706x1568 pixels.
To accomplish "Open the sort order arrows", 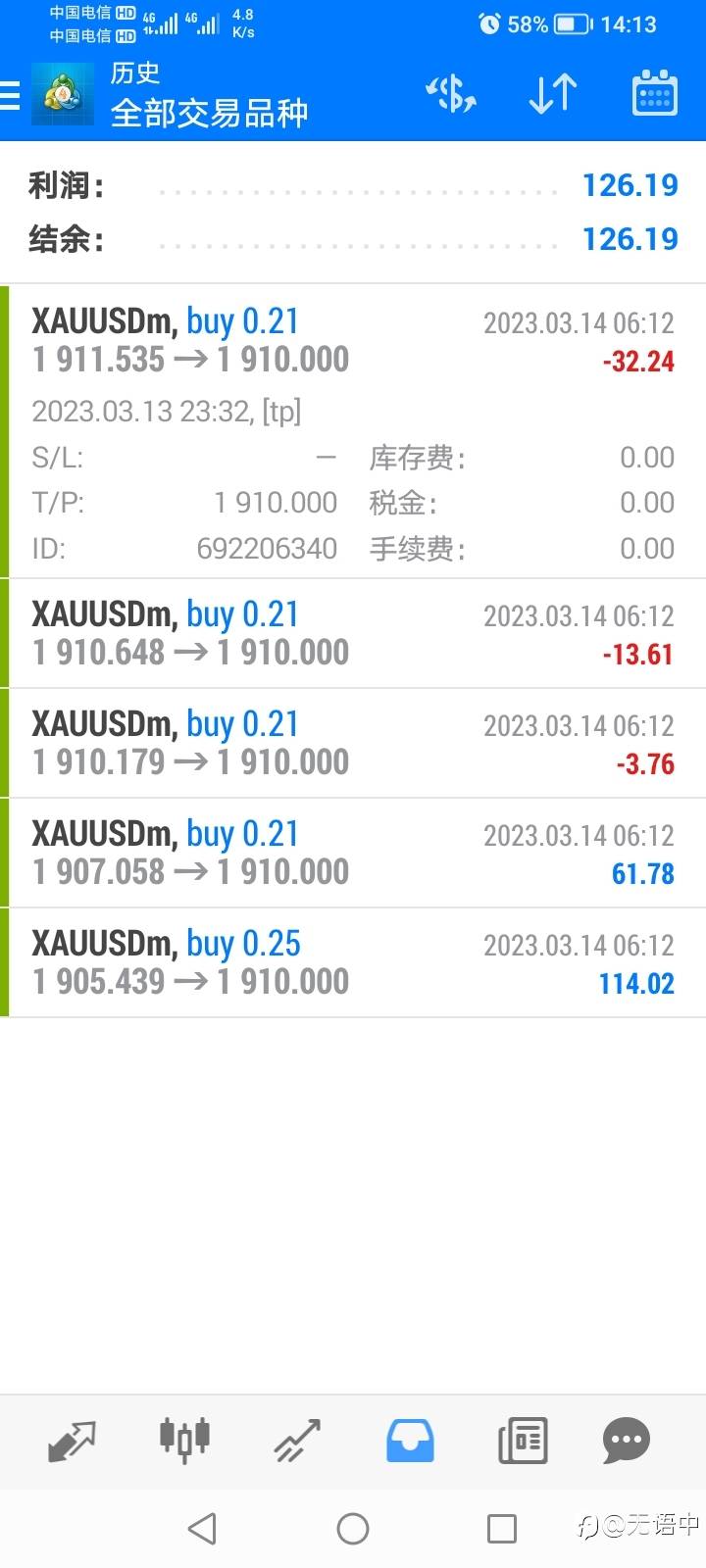I will (553, 94).
